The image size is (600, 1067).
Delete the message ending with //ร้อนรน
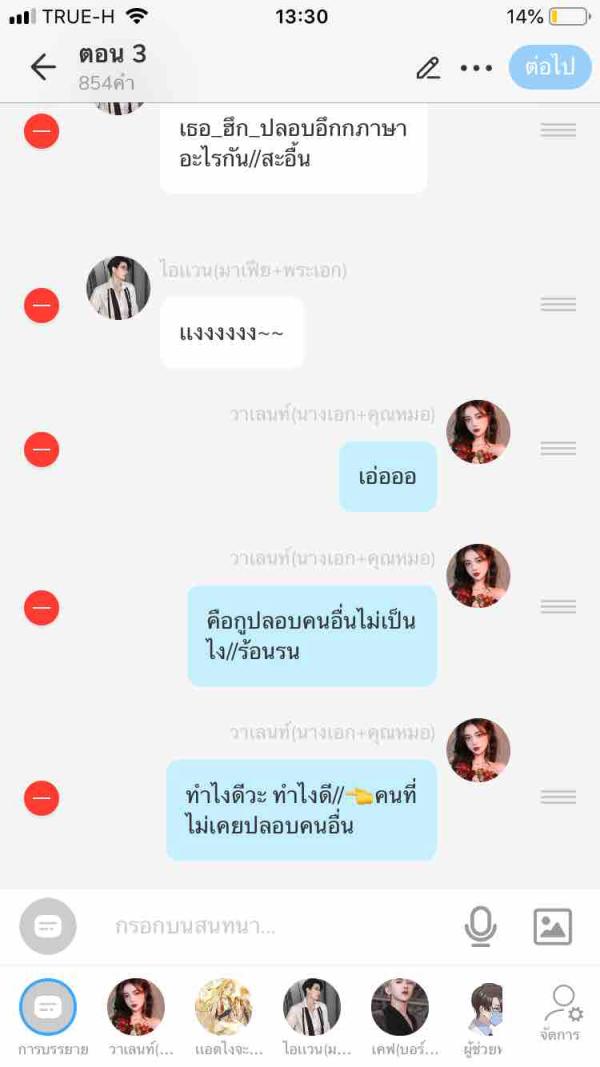tap(41, 607)
